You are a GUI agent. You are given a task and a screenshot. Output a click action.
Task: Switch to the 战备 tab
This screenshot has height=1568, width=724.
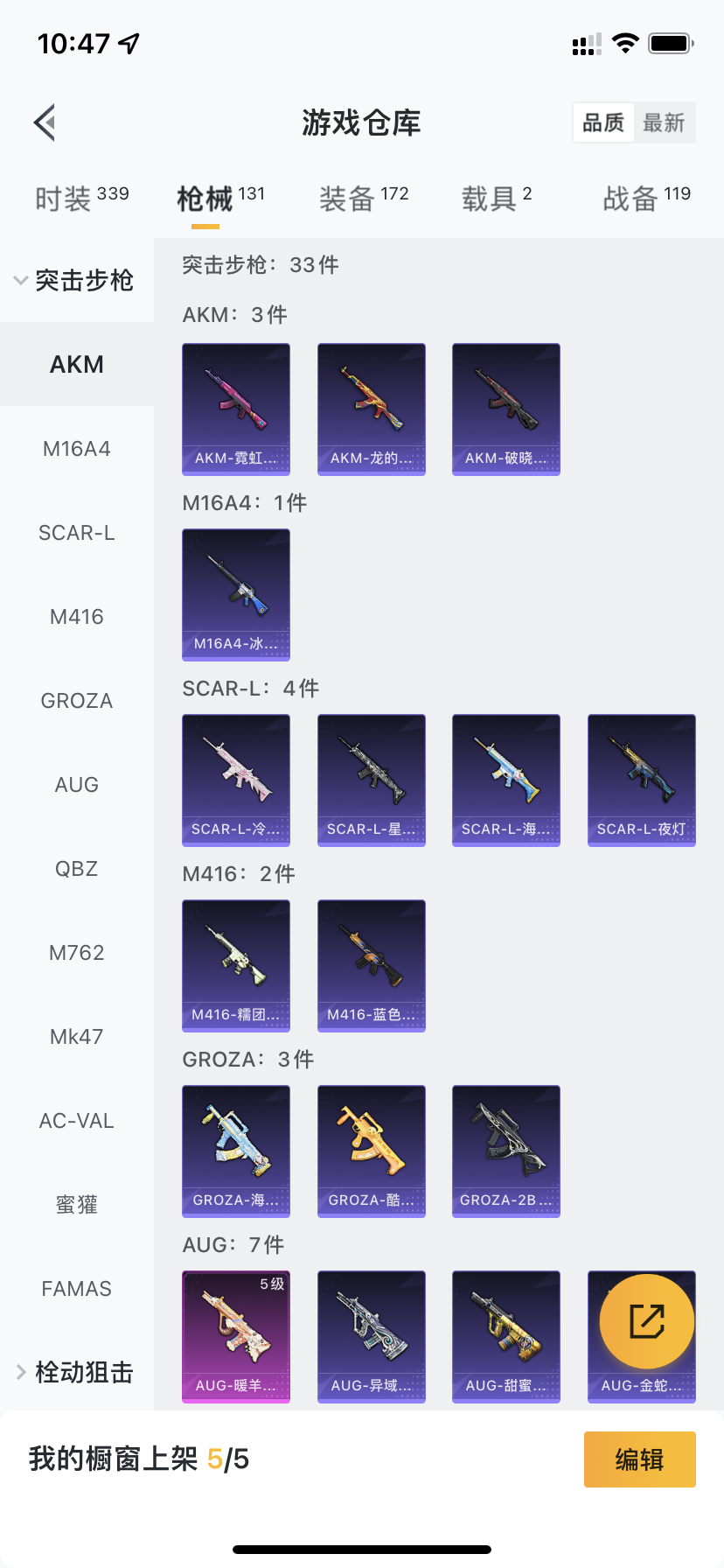[x=646, y=199]
